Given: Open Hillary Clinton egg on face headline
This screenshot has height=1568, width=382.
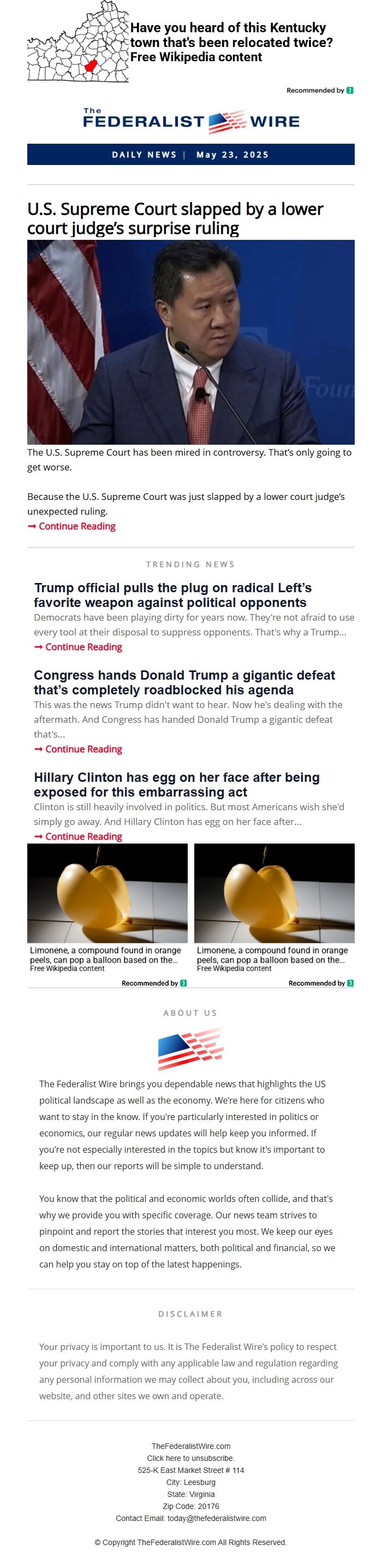Looking at the screenshot, I should (176, 785).
